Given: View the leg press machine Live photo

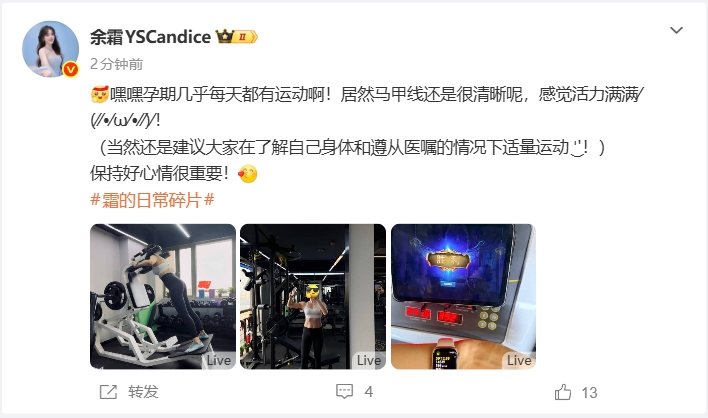Looking at the screenshot, I should [163, 296].
